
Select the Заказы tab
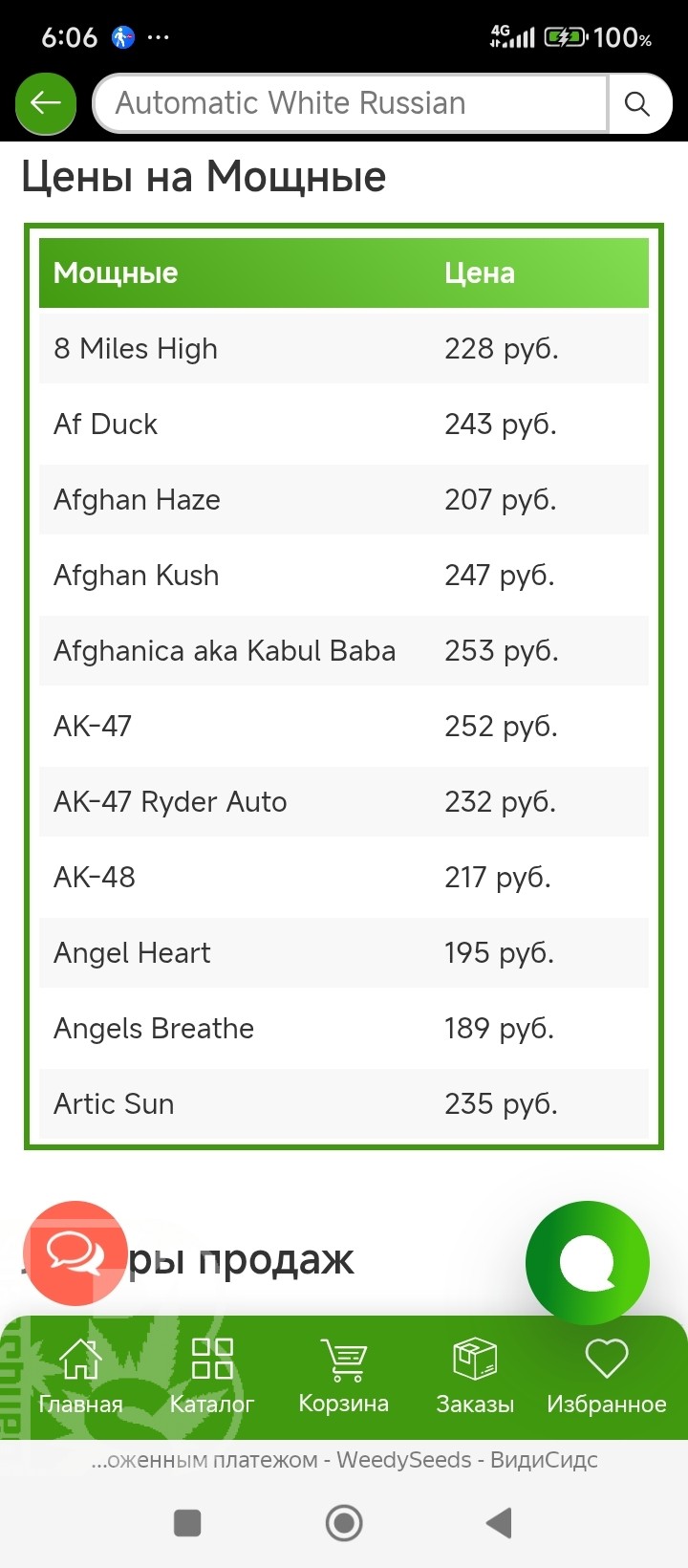[475, 1377]
